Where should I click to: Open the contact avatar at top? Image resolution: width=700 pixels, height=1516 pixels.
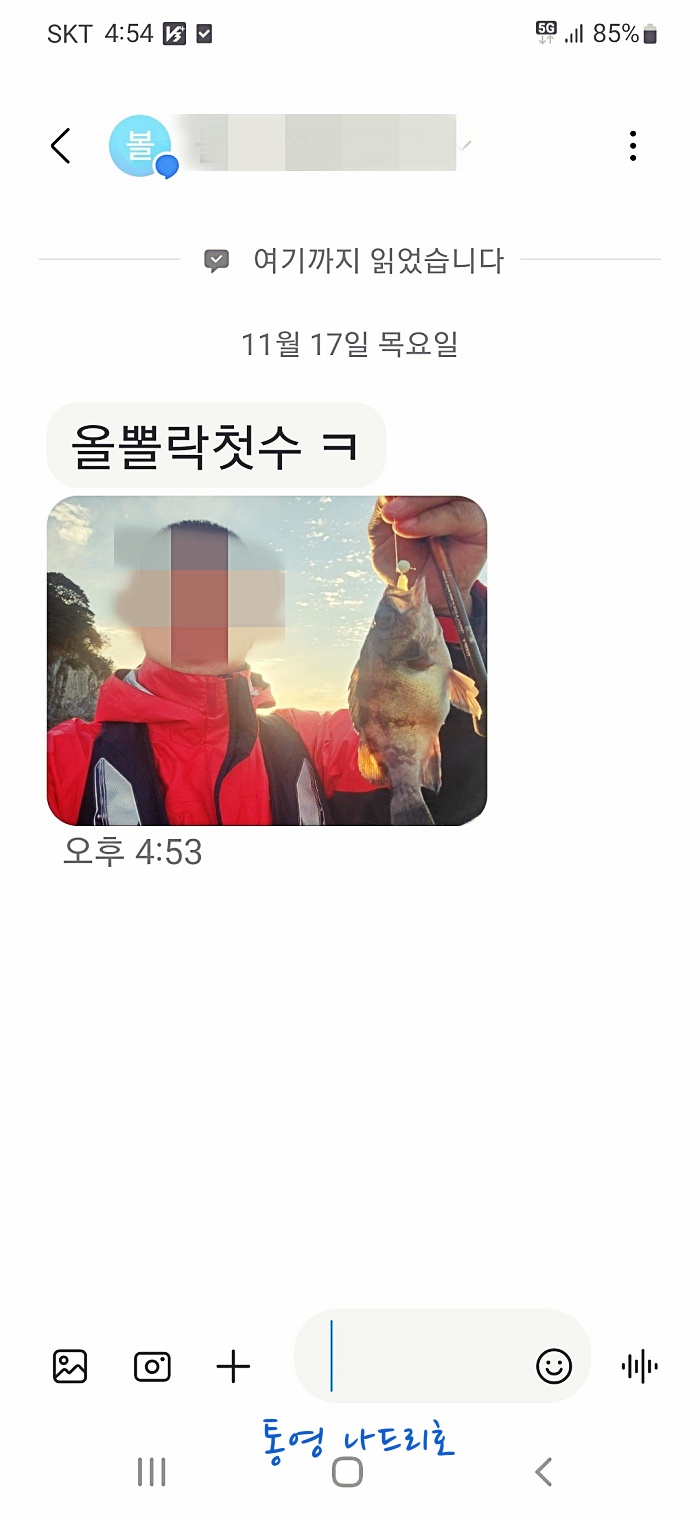coord(140,146)
